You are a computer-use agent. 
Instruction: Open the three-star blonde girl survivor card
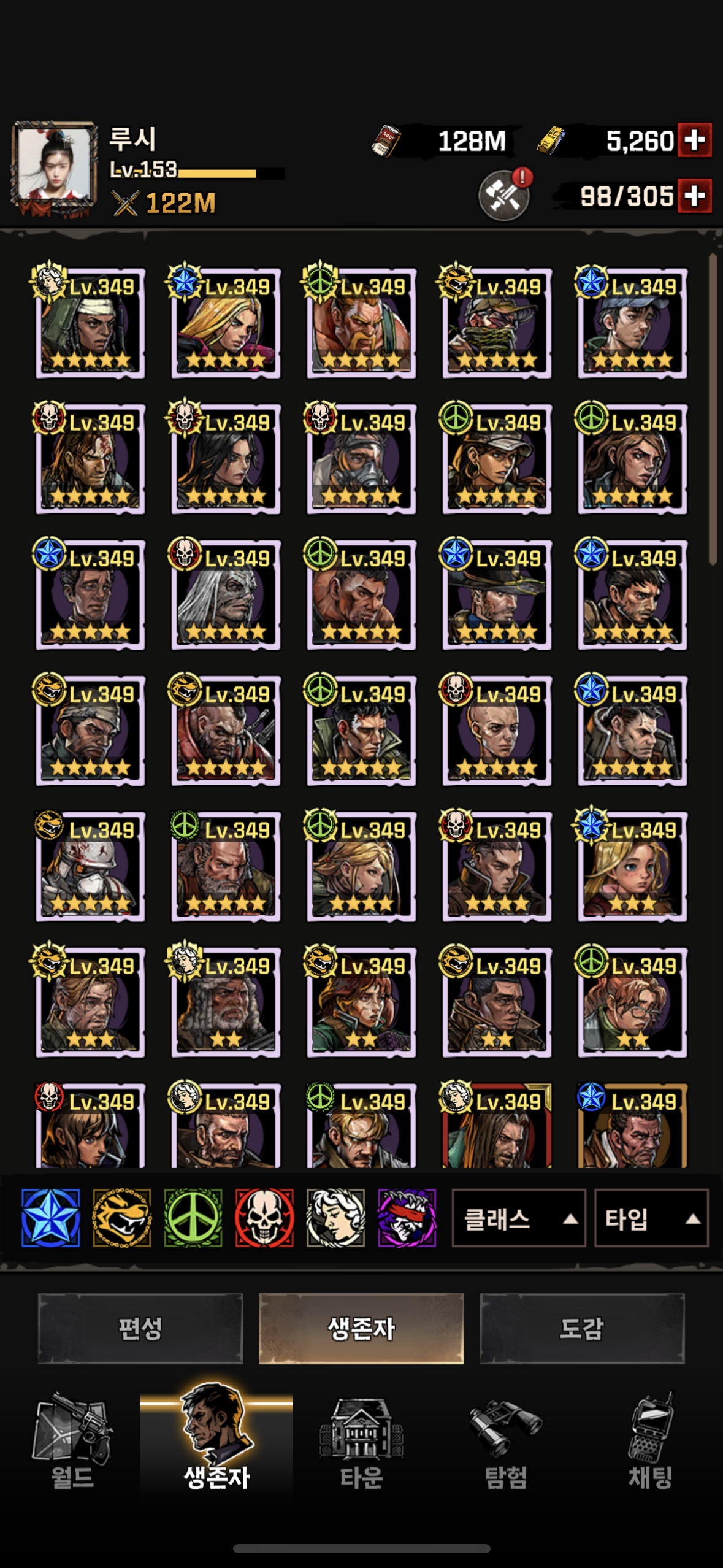(632, 866)
